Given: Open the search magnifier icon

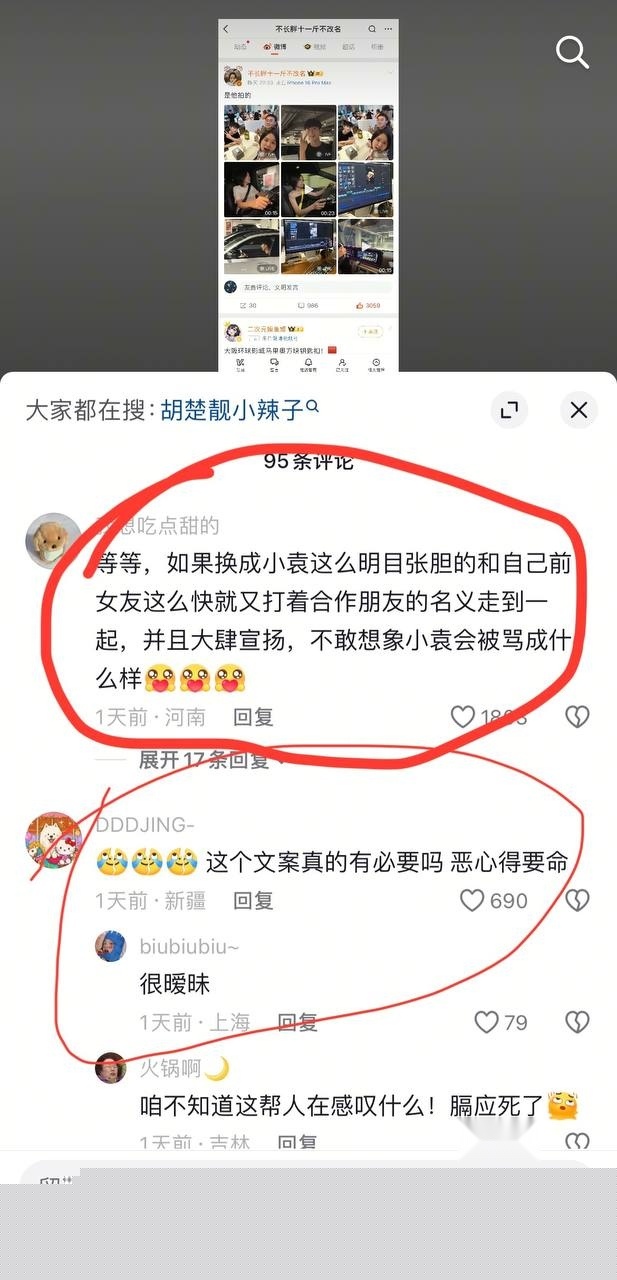Looking at the screenshot, I should 572,52.
